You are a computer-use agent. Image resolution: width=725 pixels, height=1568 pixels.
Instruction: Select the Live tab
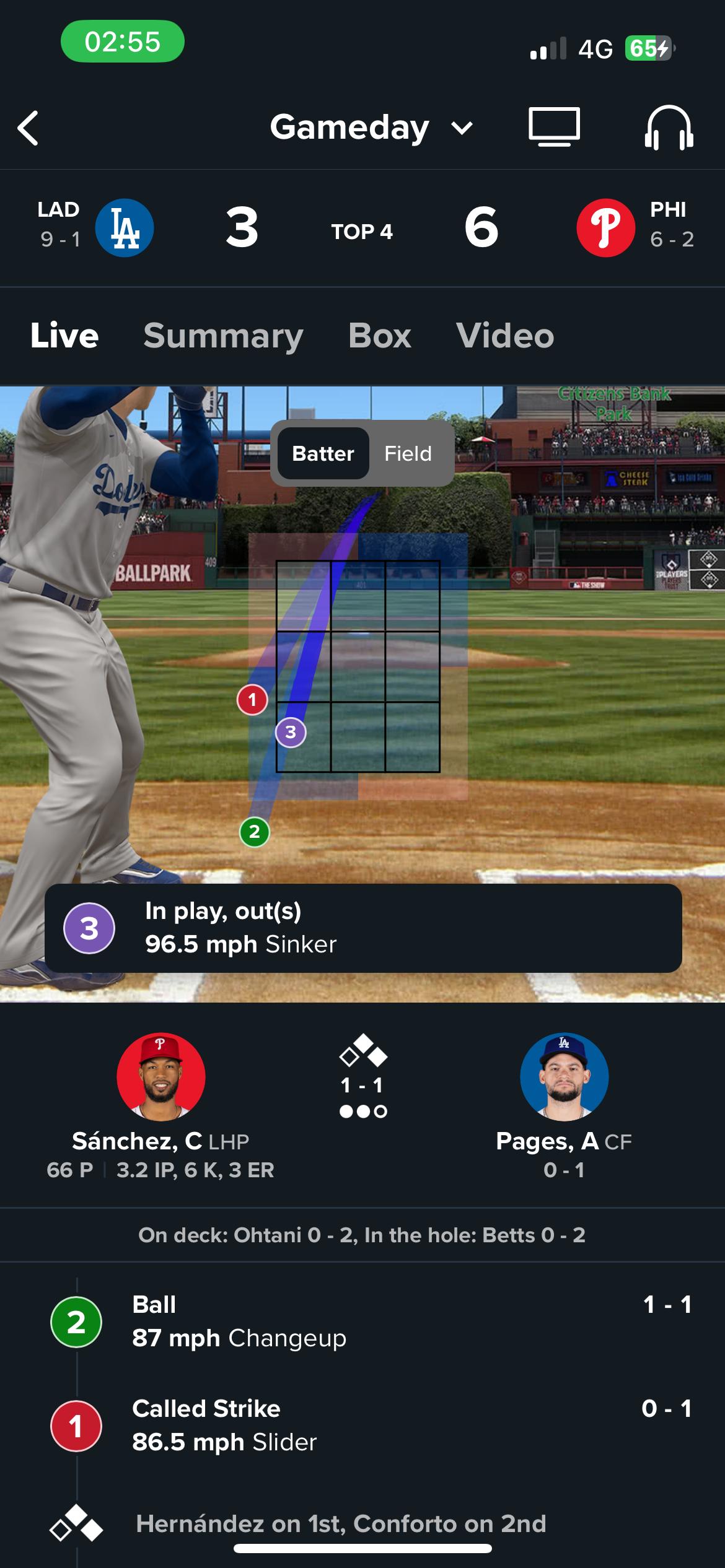(64, 336)
